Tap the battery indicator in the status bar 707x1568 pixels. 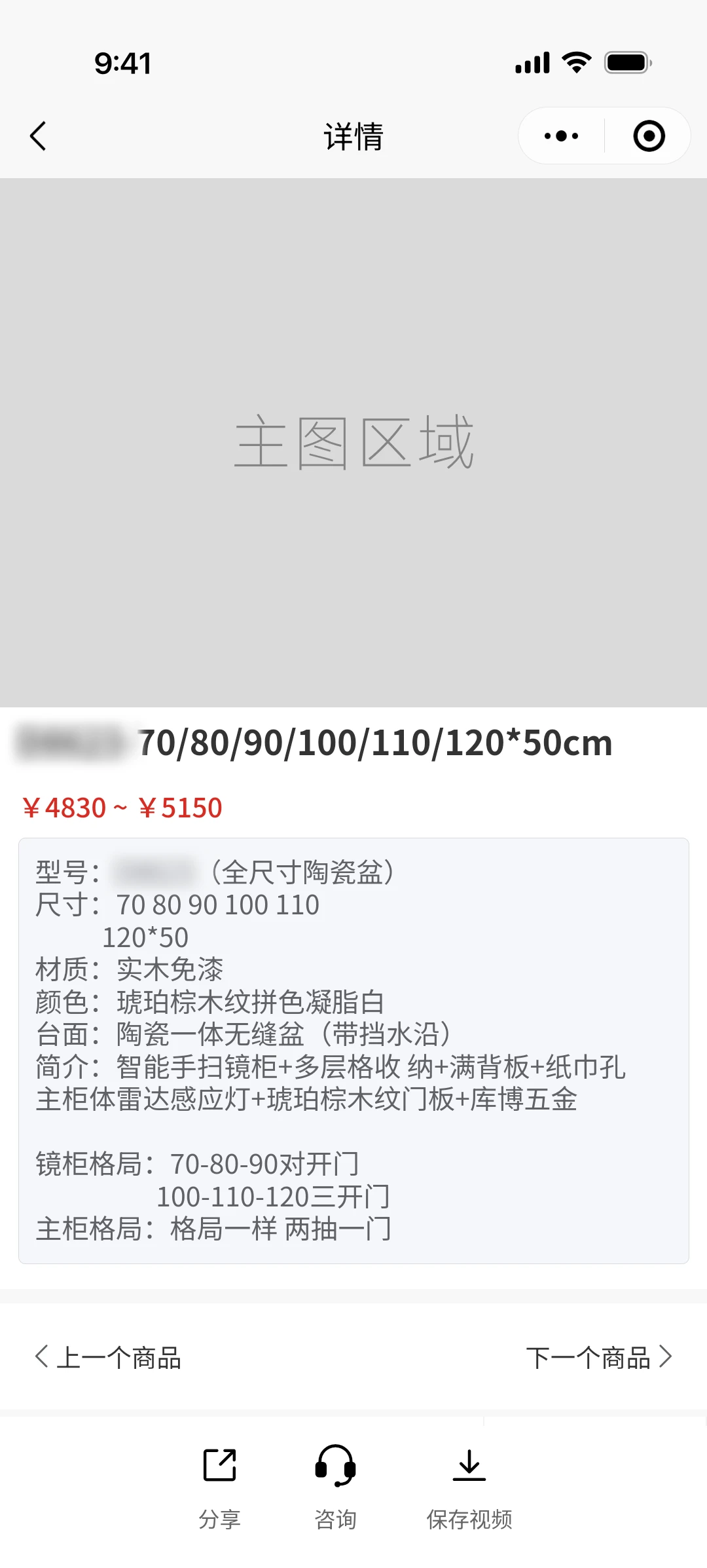pos(627,62)
